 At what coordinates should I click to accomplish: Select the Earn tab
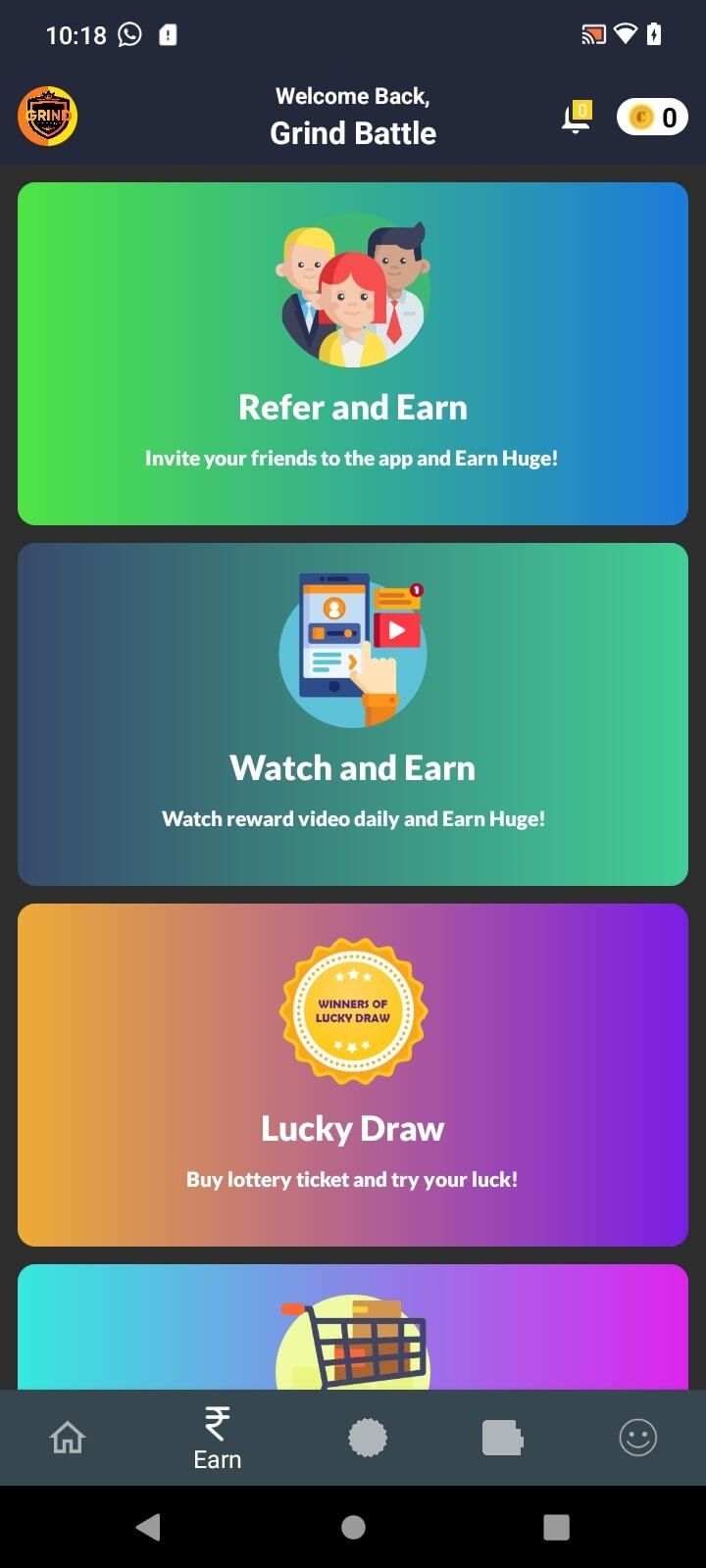pos(217,1438)
